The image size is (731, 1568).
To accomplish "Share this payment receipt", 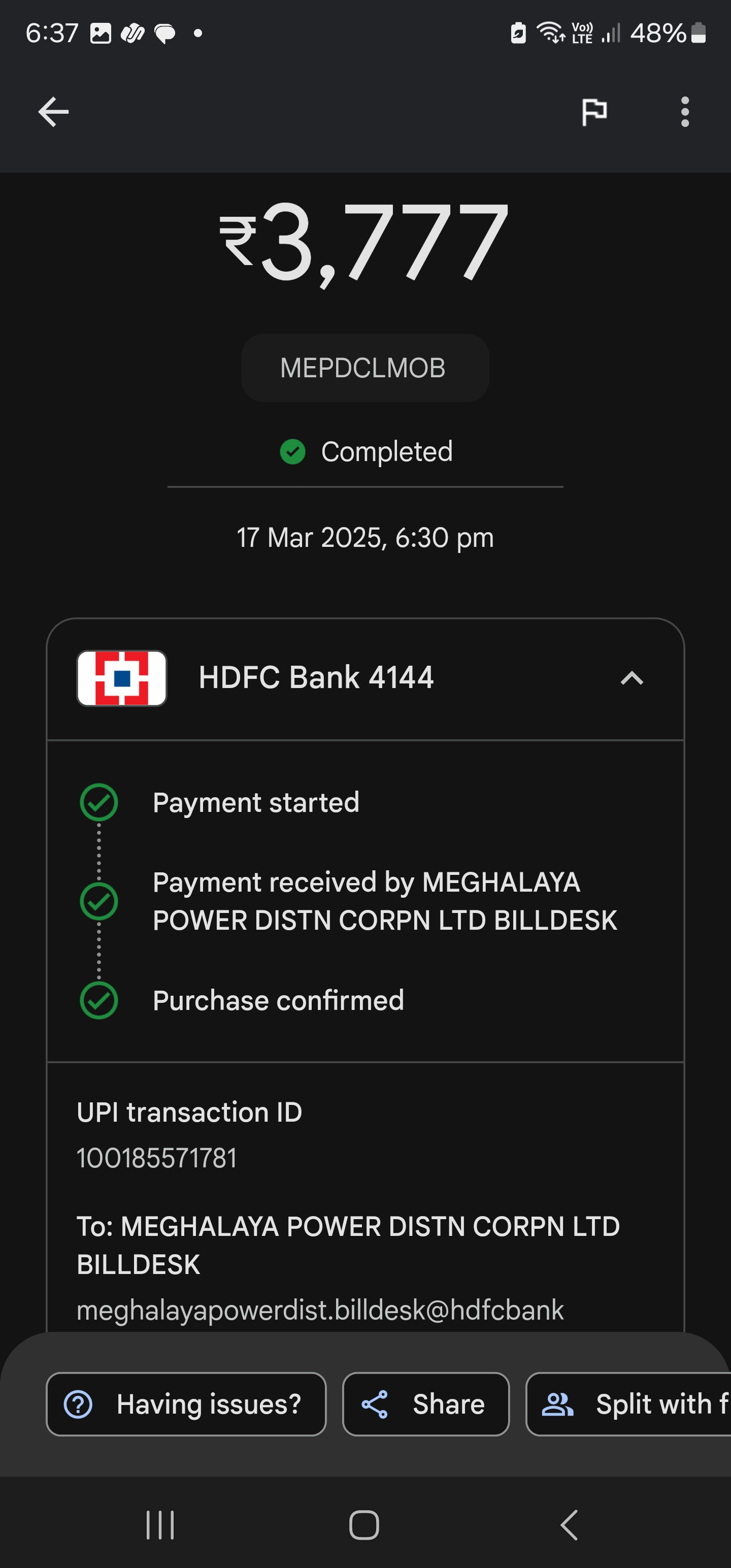I will pos(425,1404).
